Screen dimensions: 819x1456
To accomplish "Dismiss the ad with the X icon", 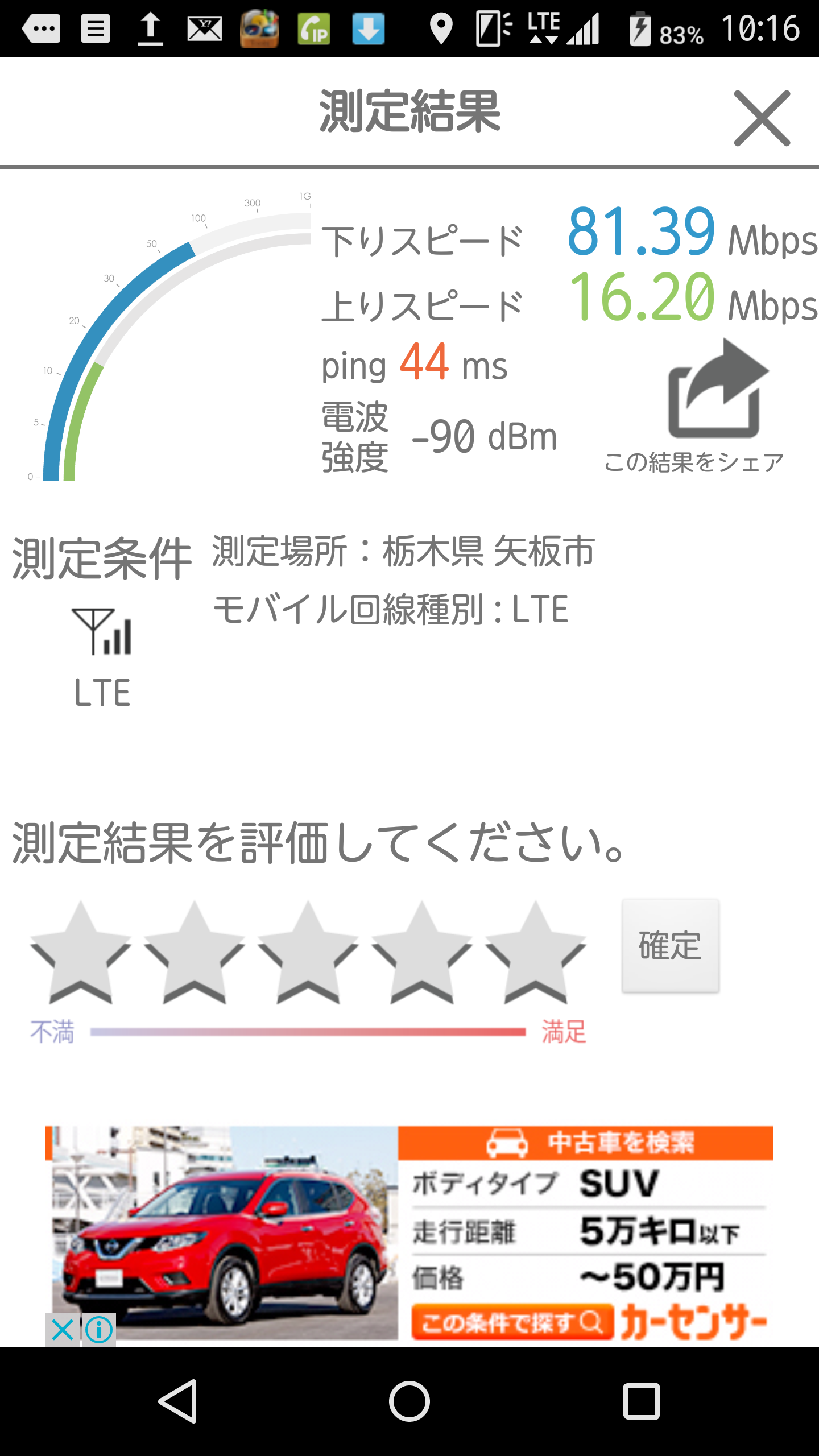I will click(x=63, y=1330).
